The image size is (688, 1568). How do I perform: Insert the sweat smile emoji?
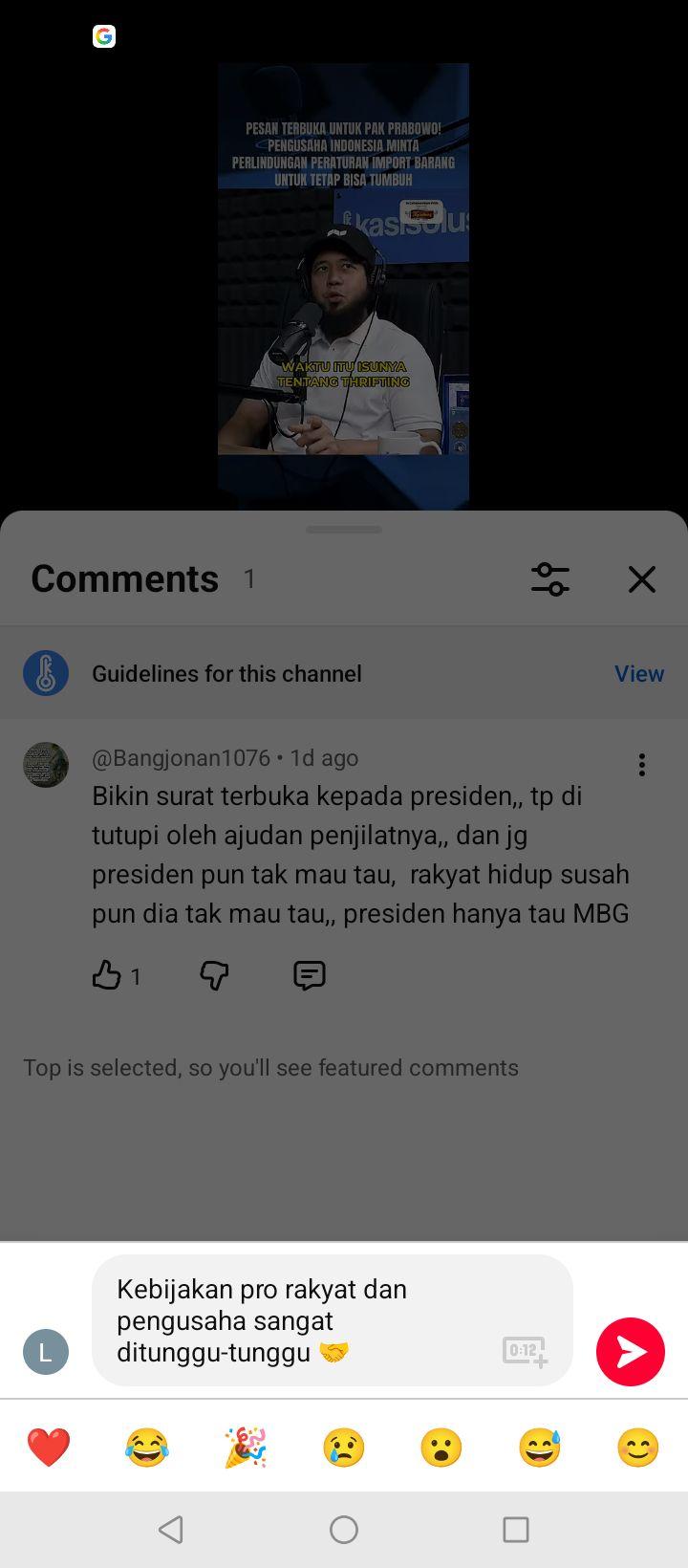point(540,1448)
